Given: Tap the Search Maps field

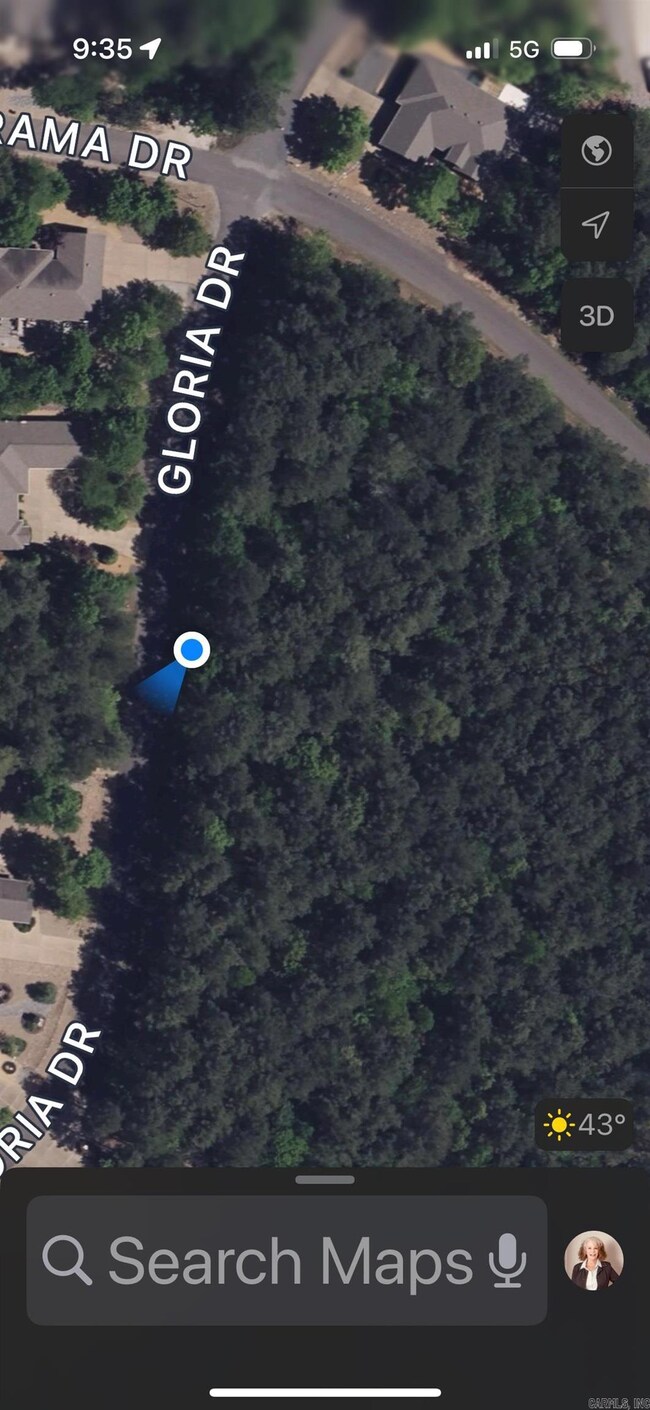Looking at the screenshot, I should (270, 1261).
